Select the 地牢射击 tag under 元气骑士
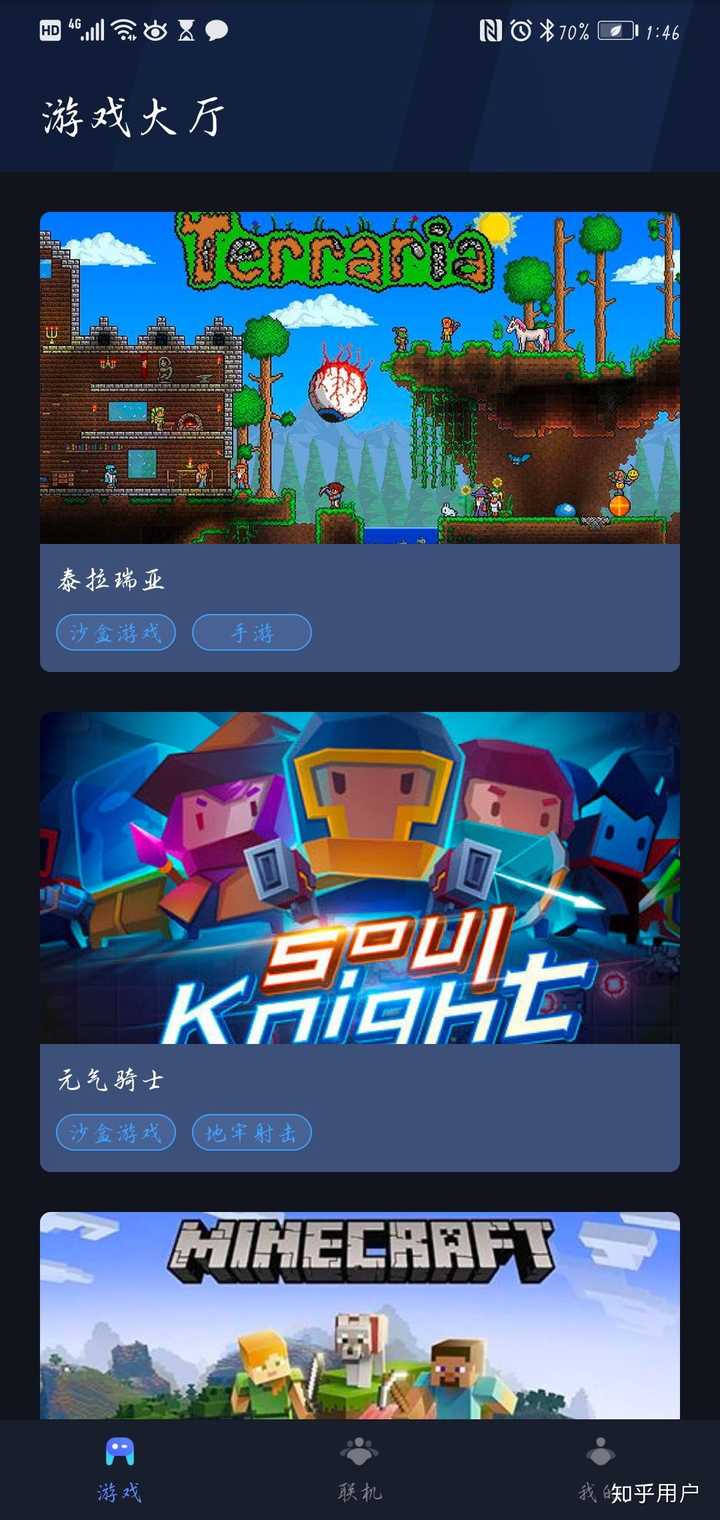Viewport: 720px width, 1520px height. click(x=252, y=1132)
